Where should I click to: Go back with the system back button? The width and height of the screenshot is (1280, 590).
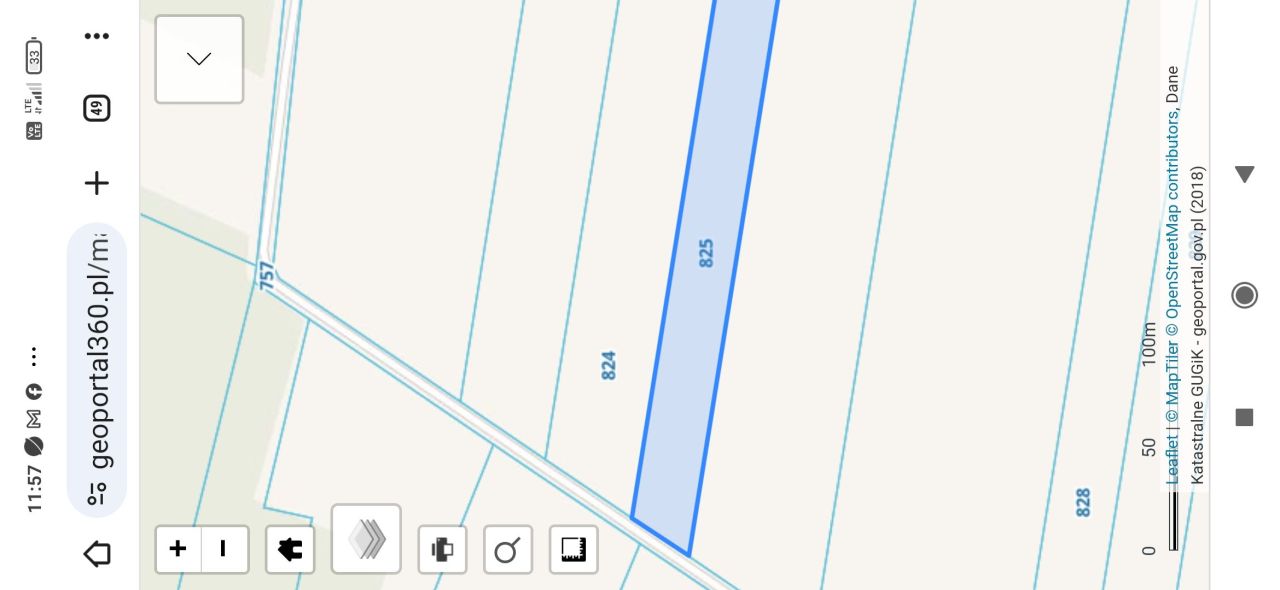1244,175
